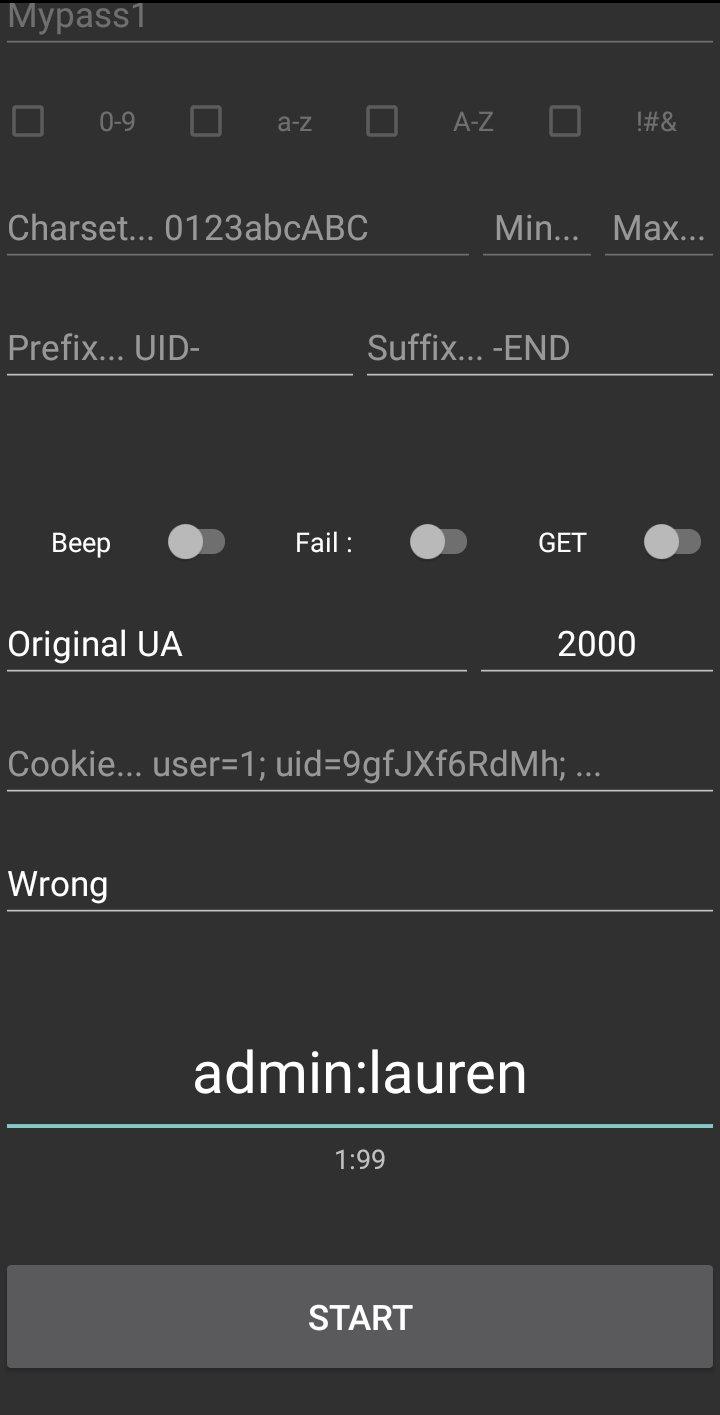Tick the 0-9 checkbox
720x1415 pixels.
[x=28, y=122]
